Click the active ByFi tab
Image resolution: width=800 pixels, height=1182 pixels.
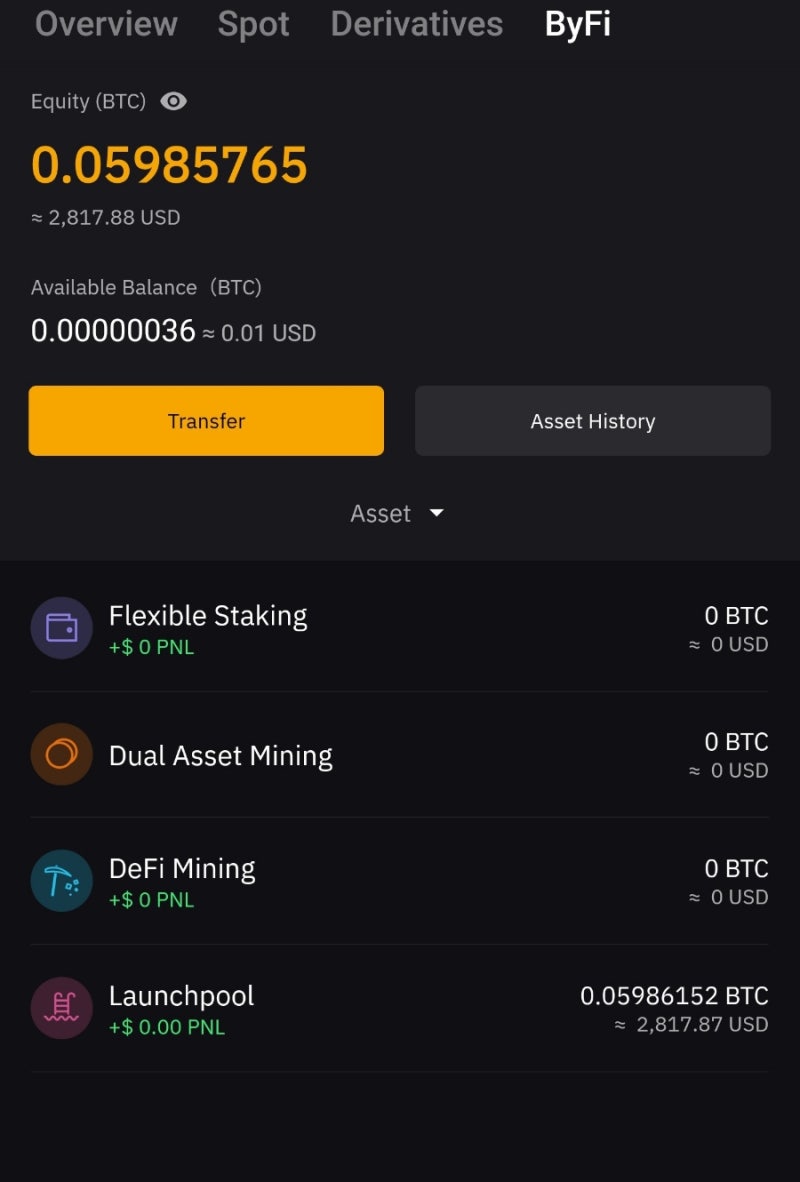coord(576,25)
